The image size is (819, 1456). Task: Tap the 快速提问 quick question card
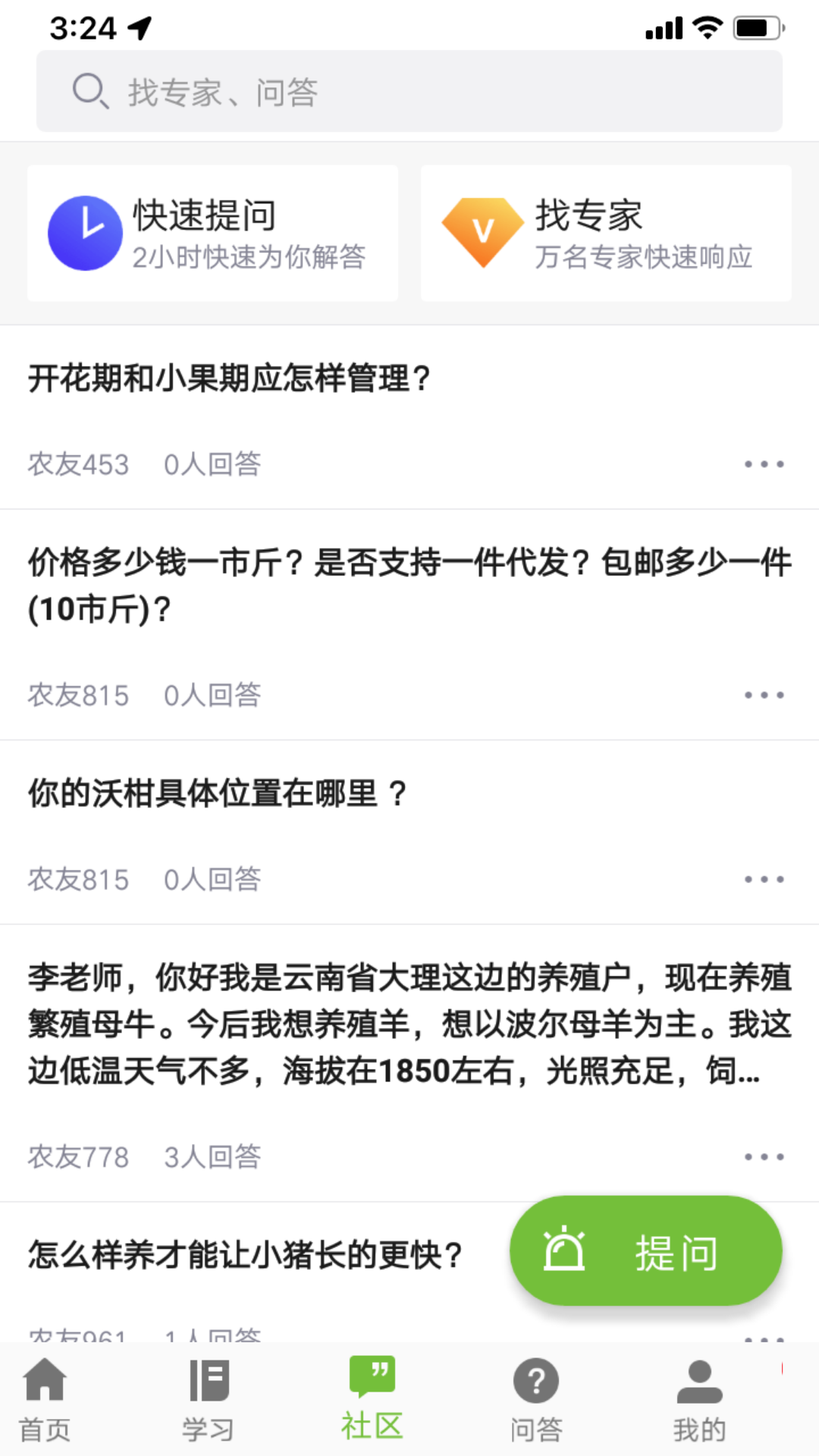tap(212, 232)
